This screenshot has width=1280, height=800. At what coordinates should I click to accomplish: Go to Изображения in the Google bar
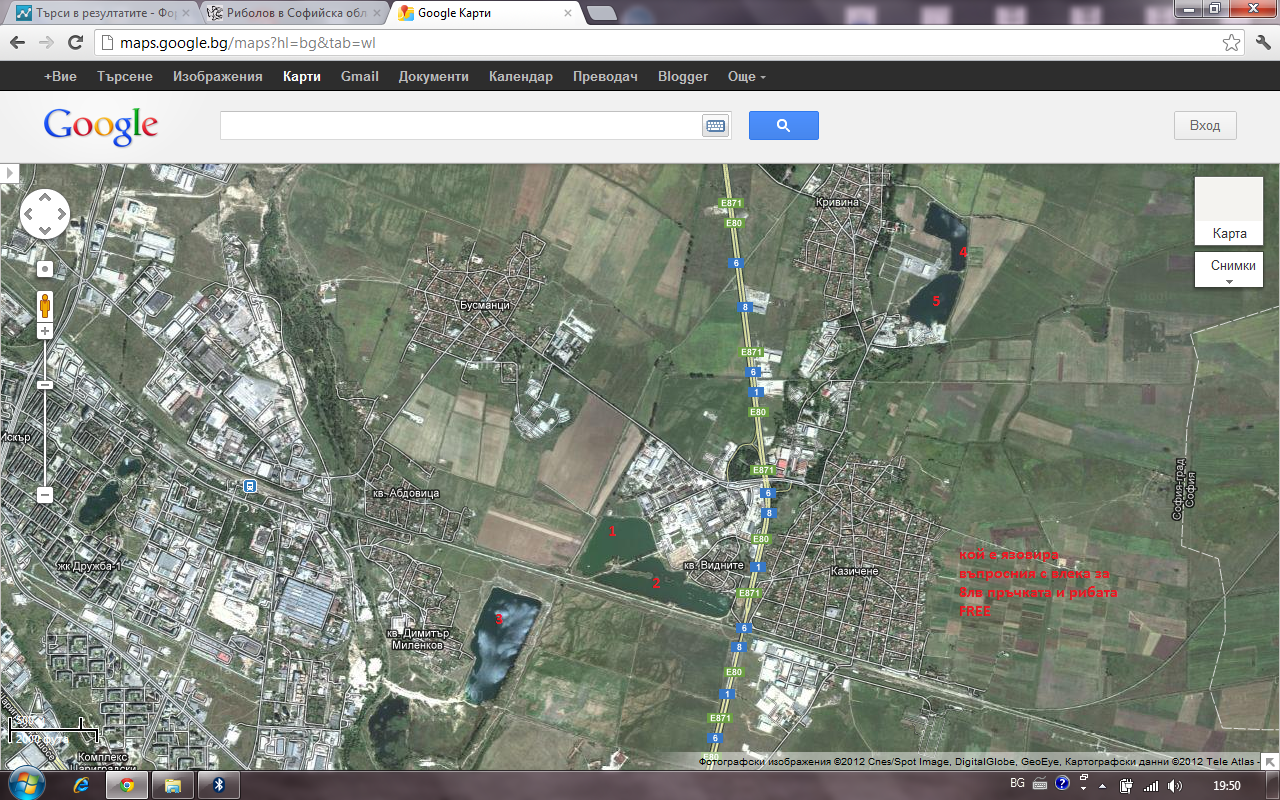[217, 76]
